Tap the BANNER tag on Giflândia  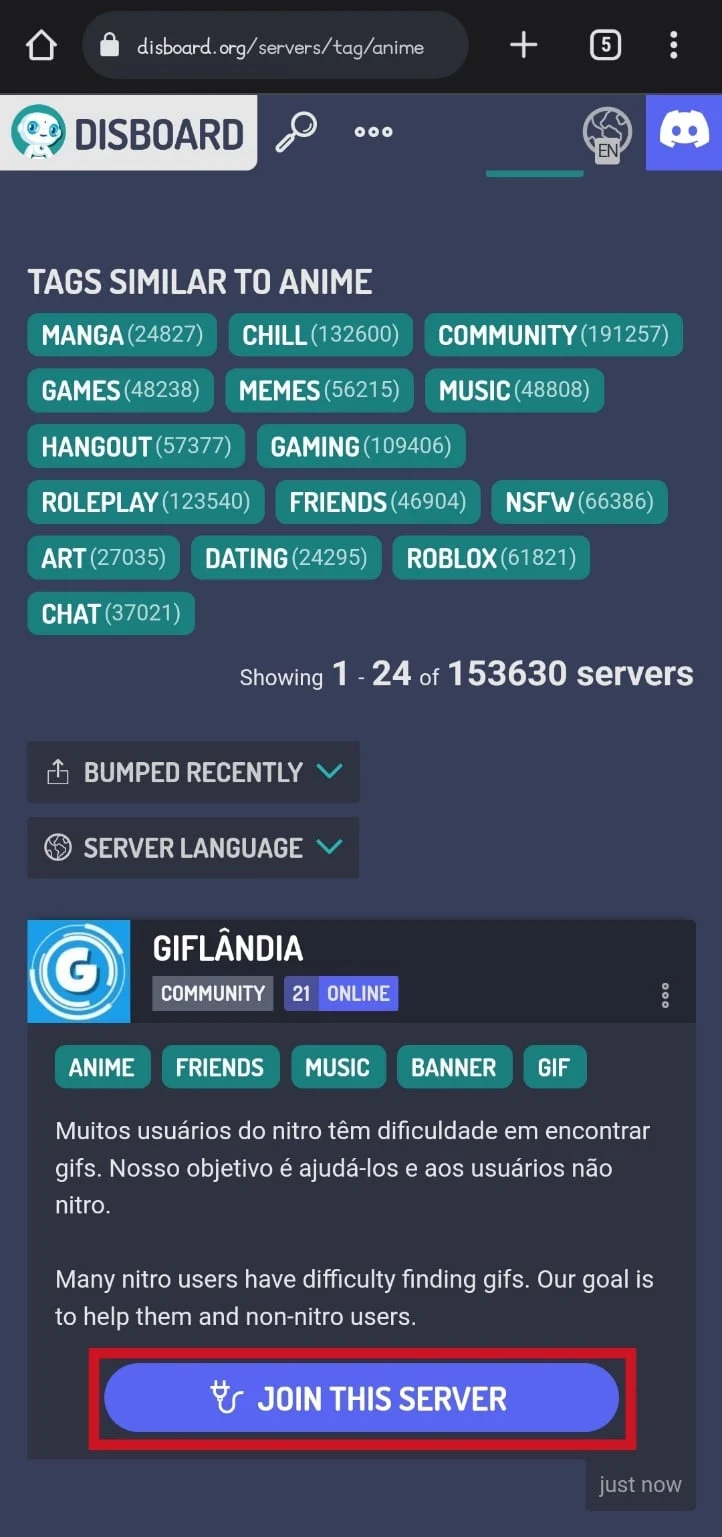453,1067
